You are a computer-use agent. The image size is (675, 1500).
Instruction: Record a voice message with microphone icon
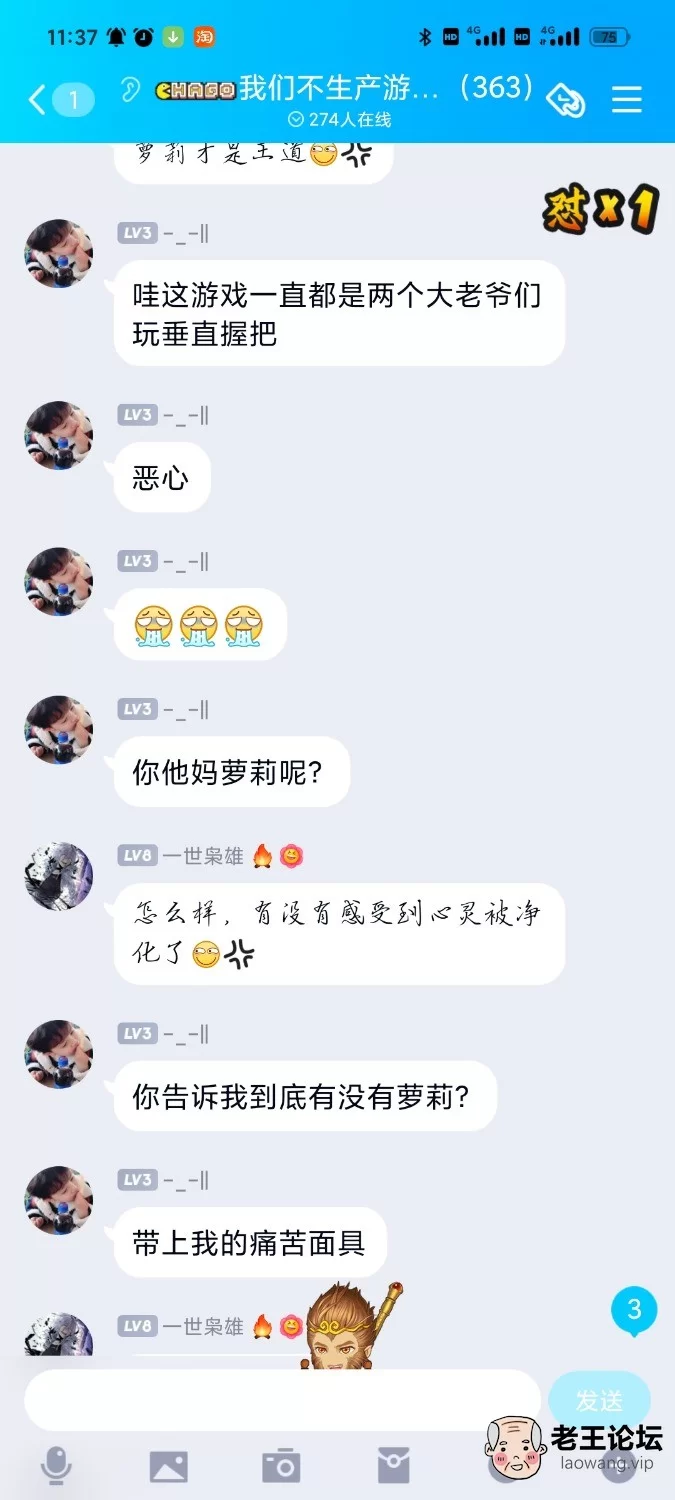55,1466
